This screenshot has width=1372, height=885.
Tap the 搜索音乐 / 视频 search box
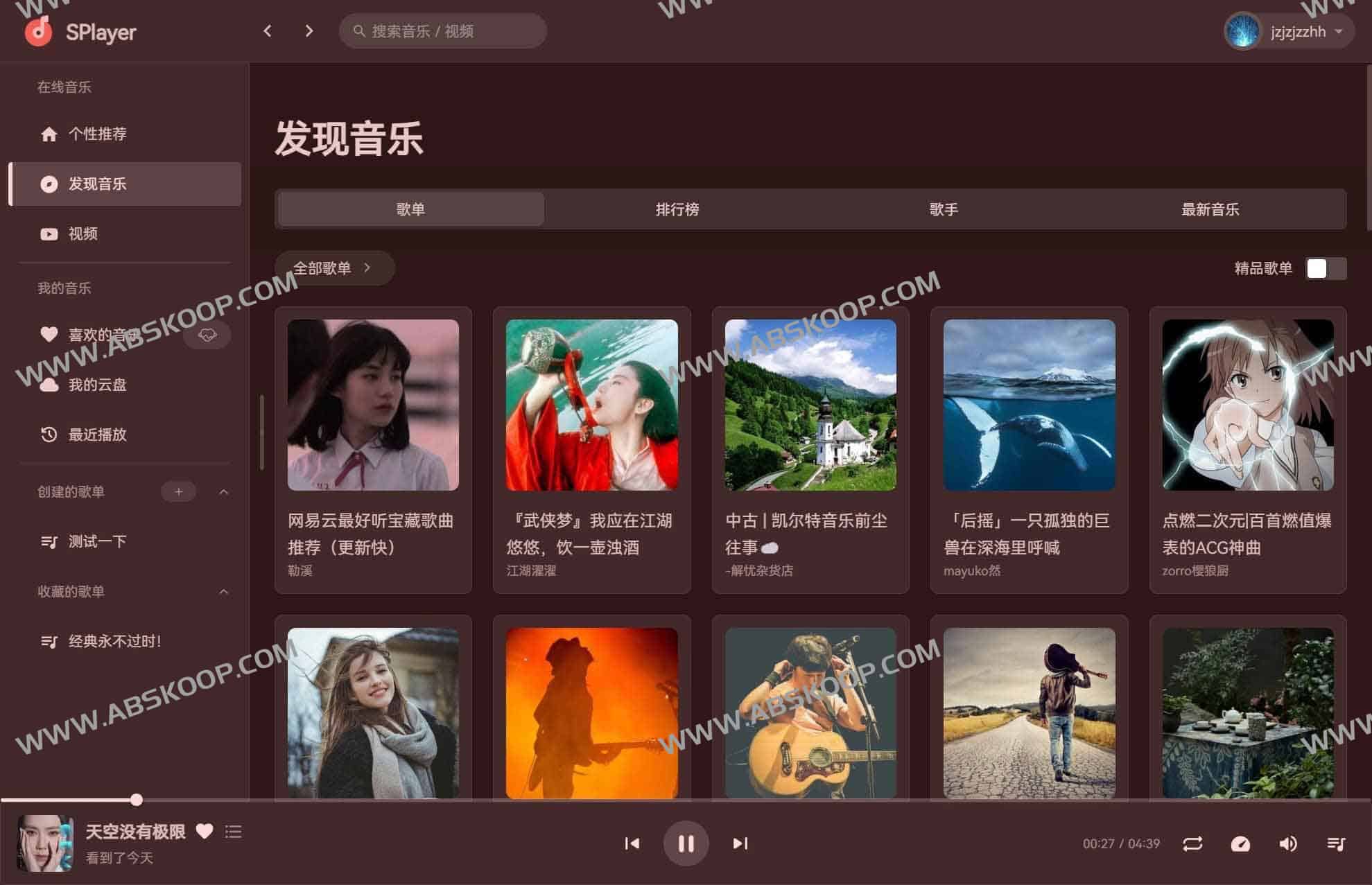pos(444,31)
